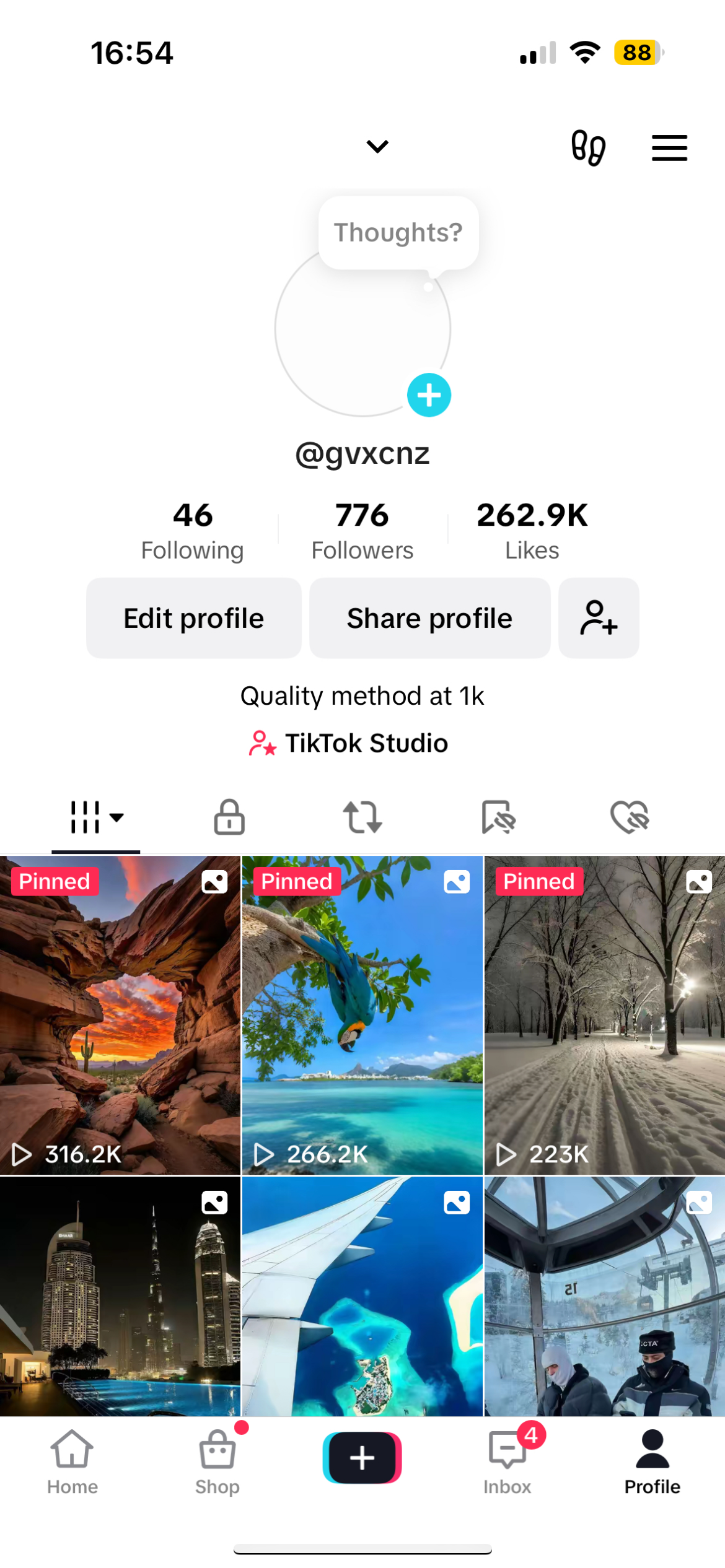Switch to the saved bookmarks tab
This screenshot has width=725, height=1568.
click(x=498, y=817)
